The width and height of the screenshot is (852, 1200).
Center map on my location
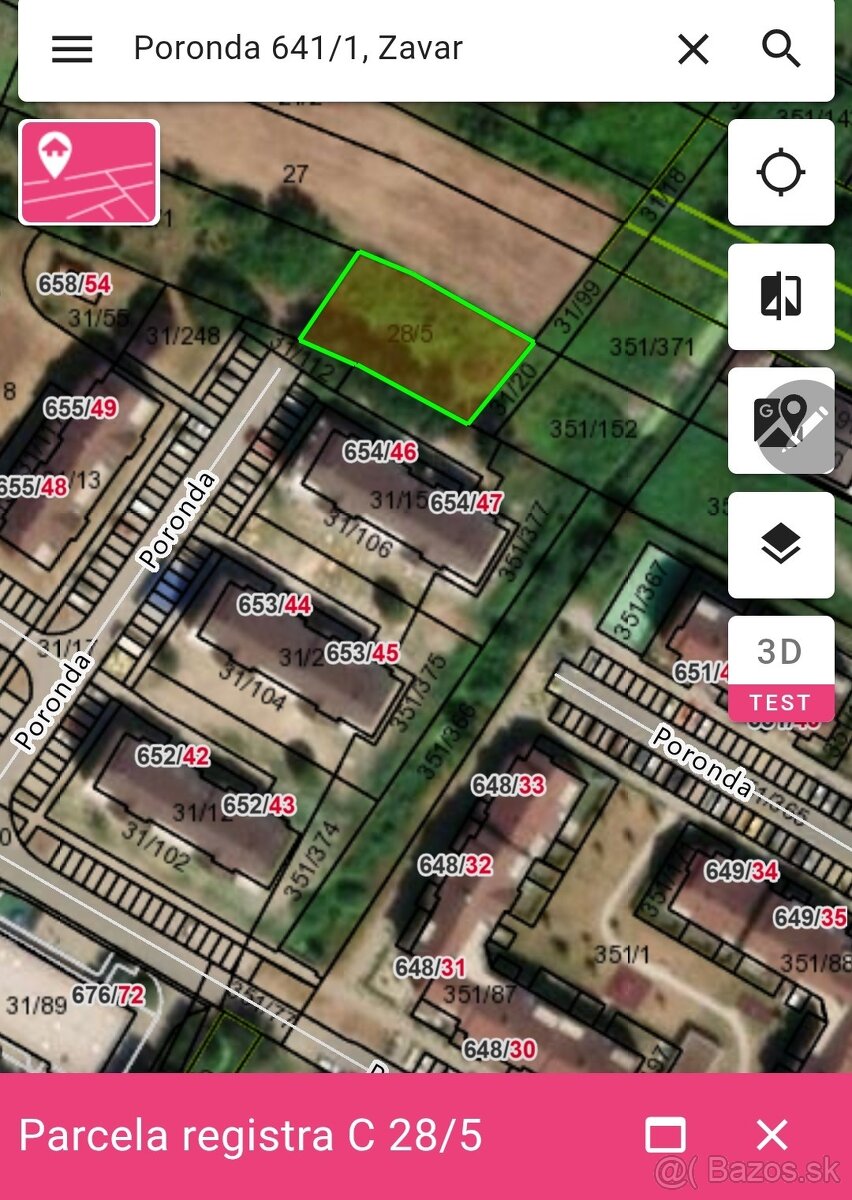(x=781, y=173)
